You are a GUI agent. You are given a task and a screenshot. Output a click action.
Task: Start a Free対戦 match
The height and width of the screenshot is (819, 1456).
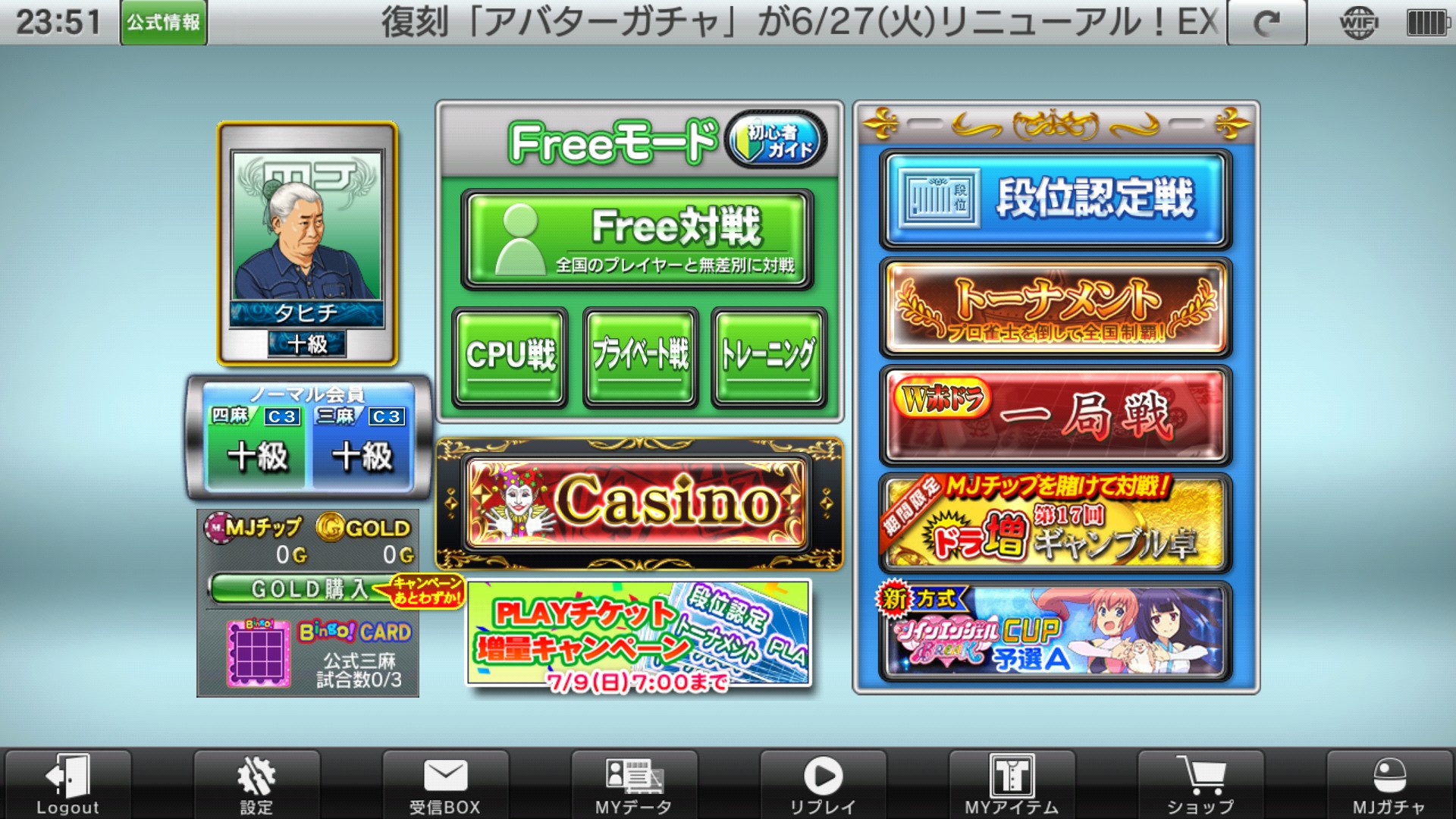click(637, 240)
